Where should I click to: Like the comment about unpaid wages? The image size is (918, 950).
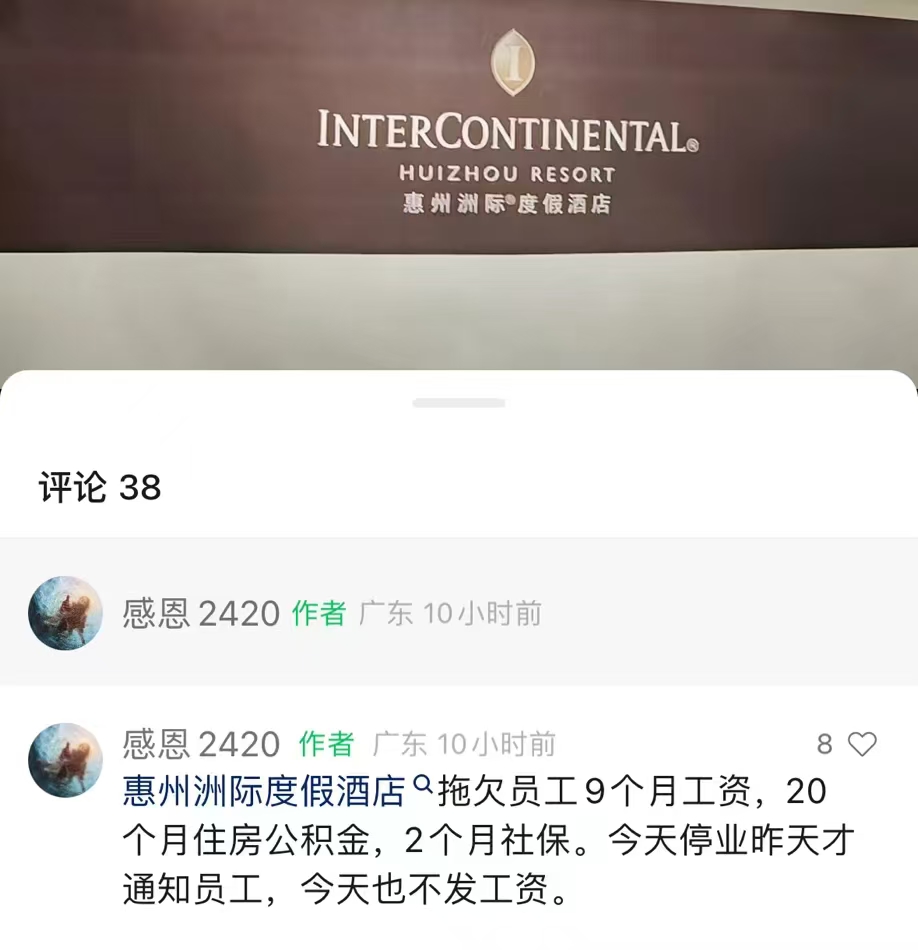[x=861, y=744]
